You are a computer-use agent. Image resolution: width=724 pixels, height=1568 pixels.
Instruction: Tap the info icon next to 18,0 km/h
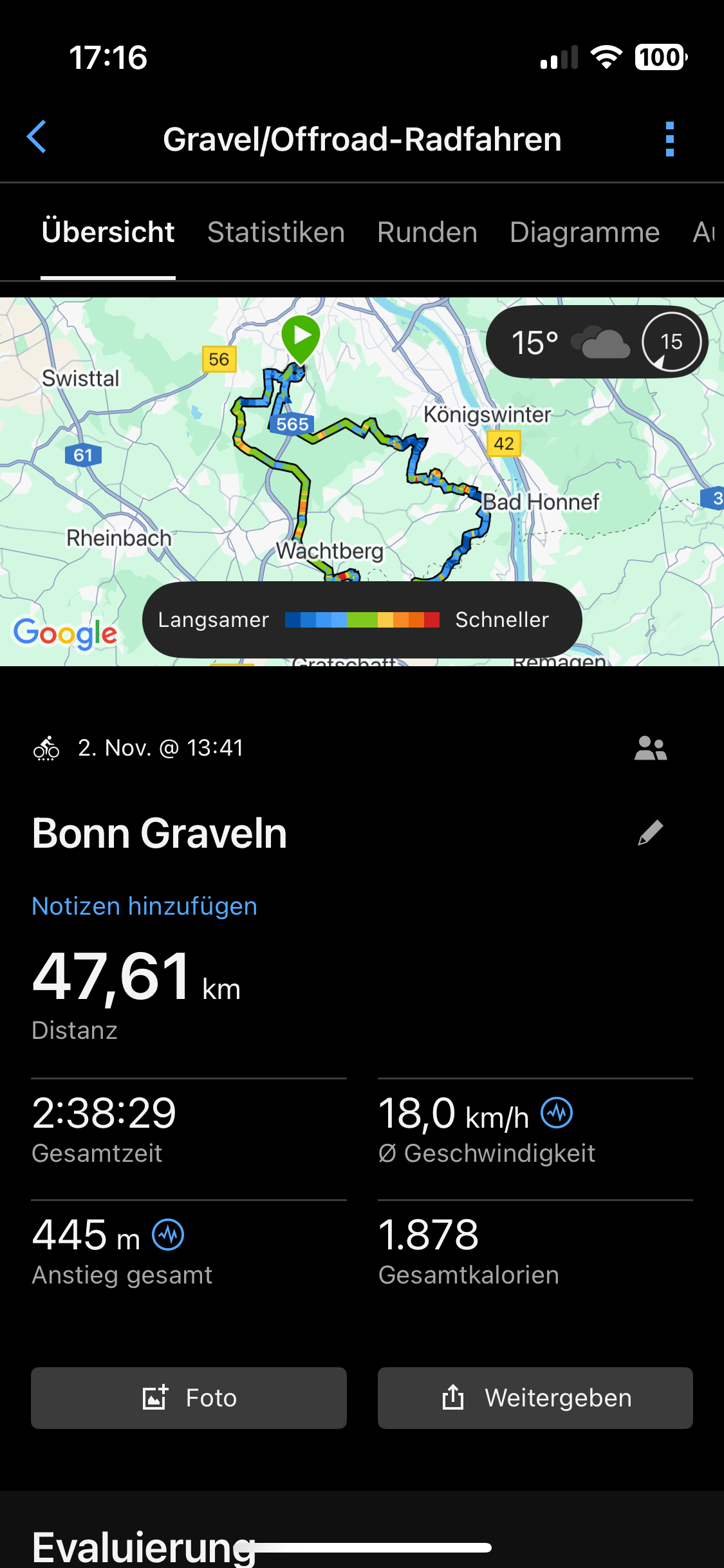pyautogui.click(x=557, y=1113)
